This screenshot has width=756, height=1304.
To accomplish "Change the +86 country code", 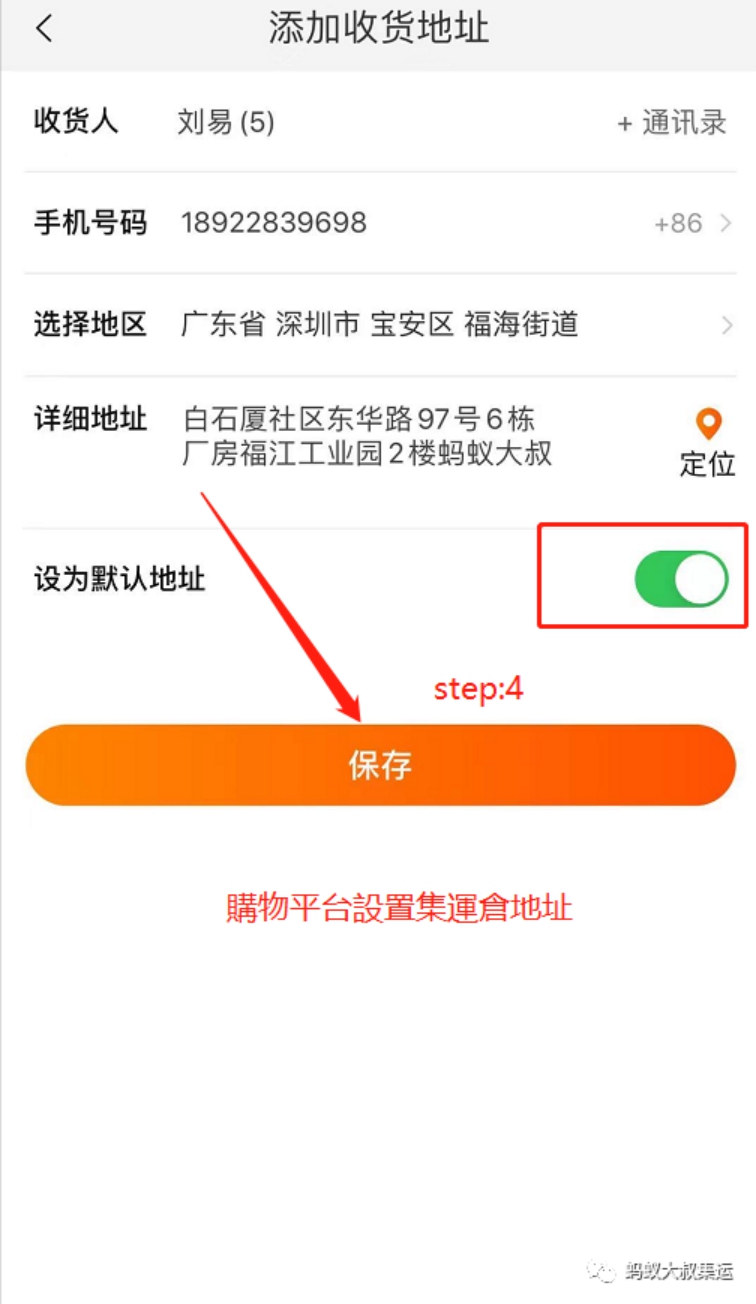I will (692, 224).
